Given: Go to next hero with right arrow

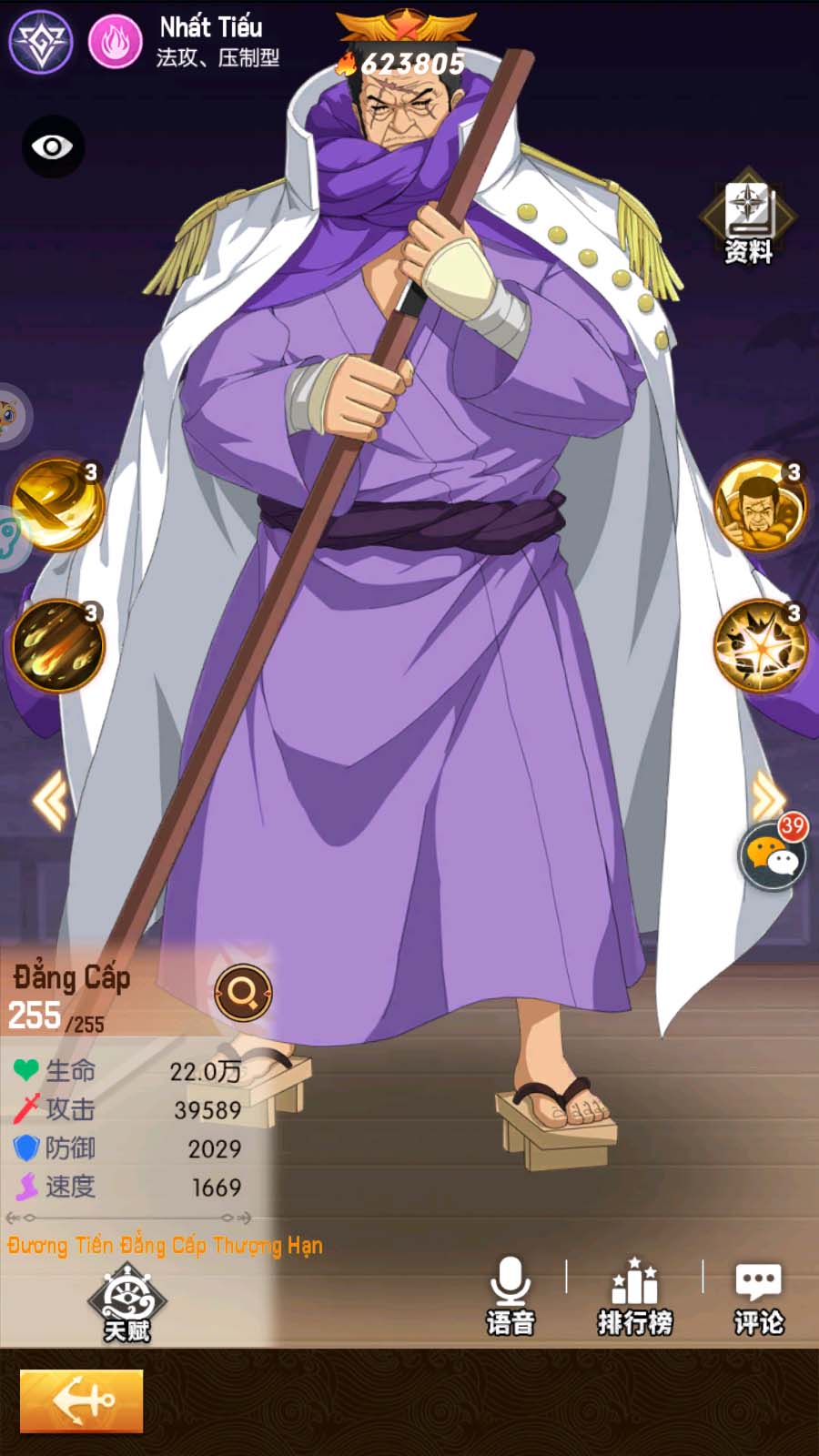Looking at the screenshot, I should pyautogui.click(x=767, y=798).
